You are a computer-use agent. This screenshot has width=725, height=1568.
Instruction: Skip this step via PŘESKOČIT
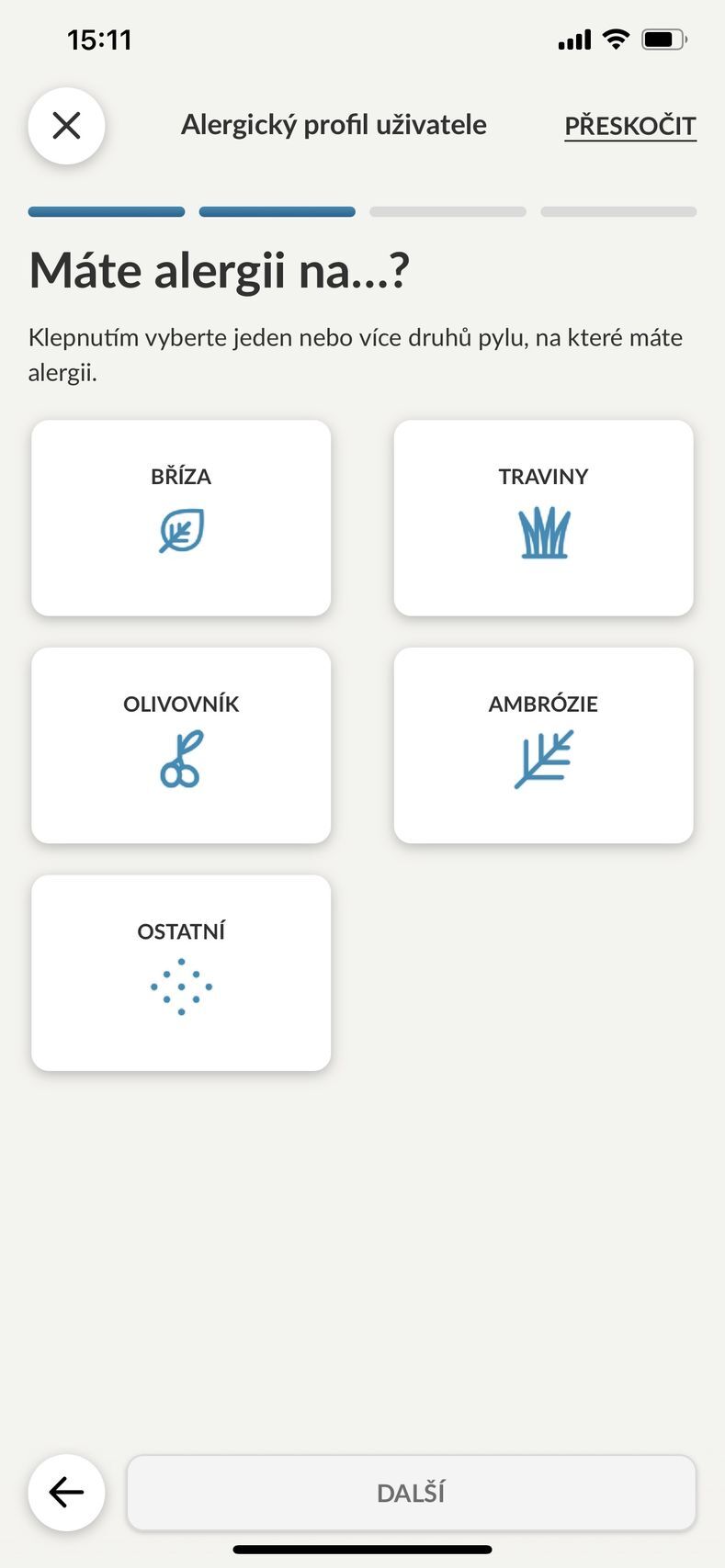[629, 126]
